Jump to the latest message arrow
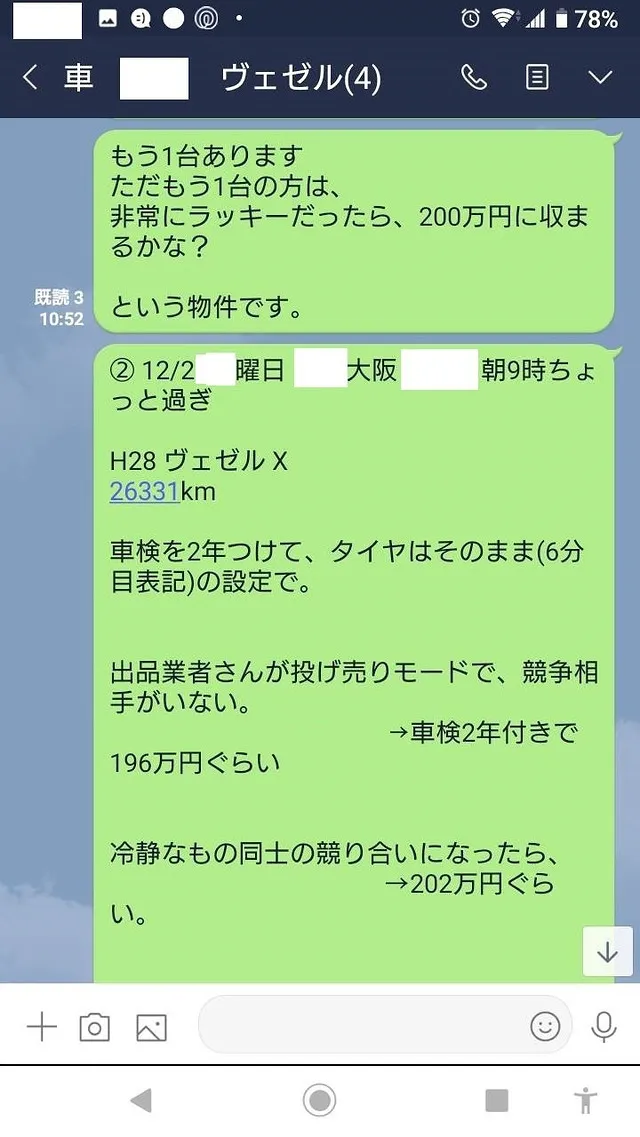 pyautogui.click(x=607, y=951)
